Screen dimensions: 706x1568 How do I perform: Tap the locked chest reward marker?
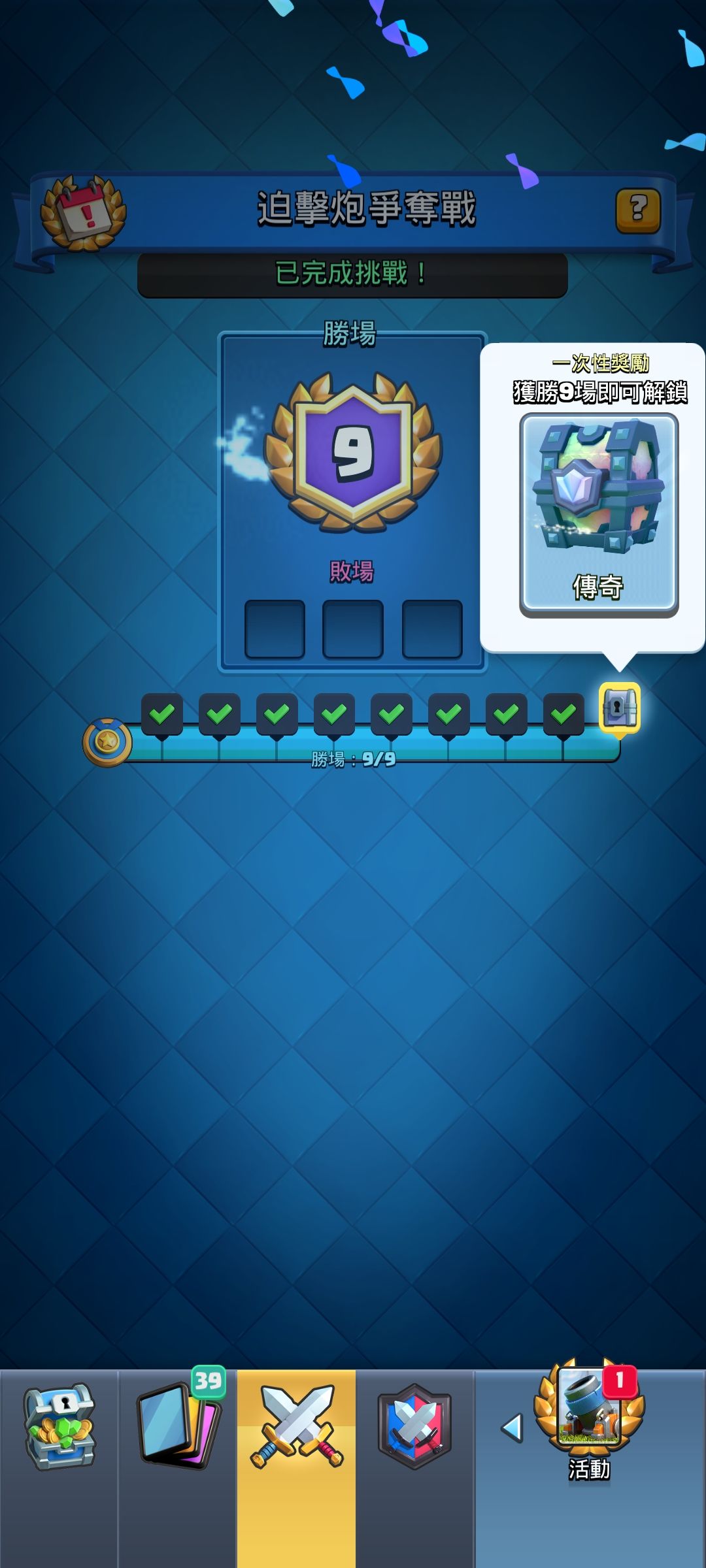tap(620, 708)
